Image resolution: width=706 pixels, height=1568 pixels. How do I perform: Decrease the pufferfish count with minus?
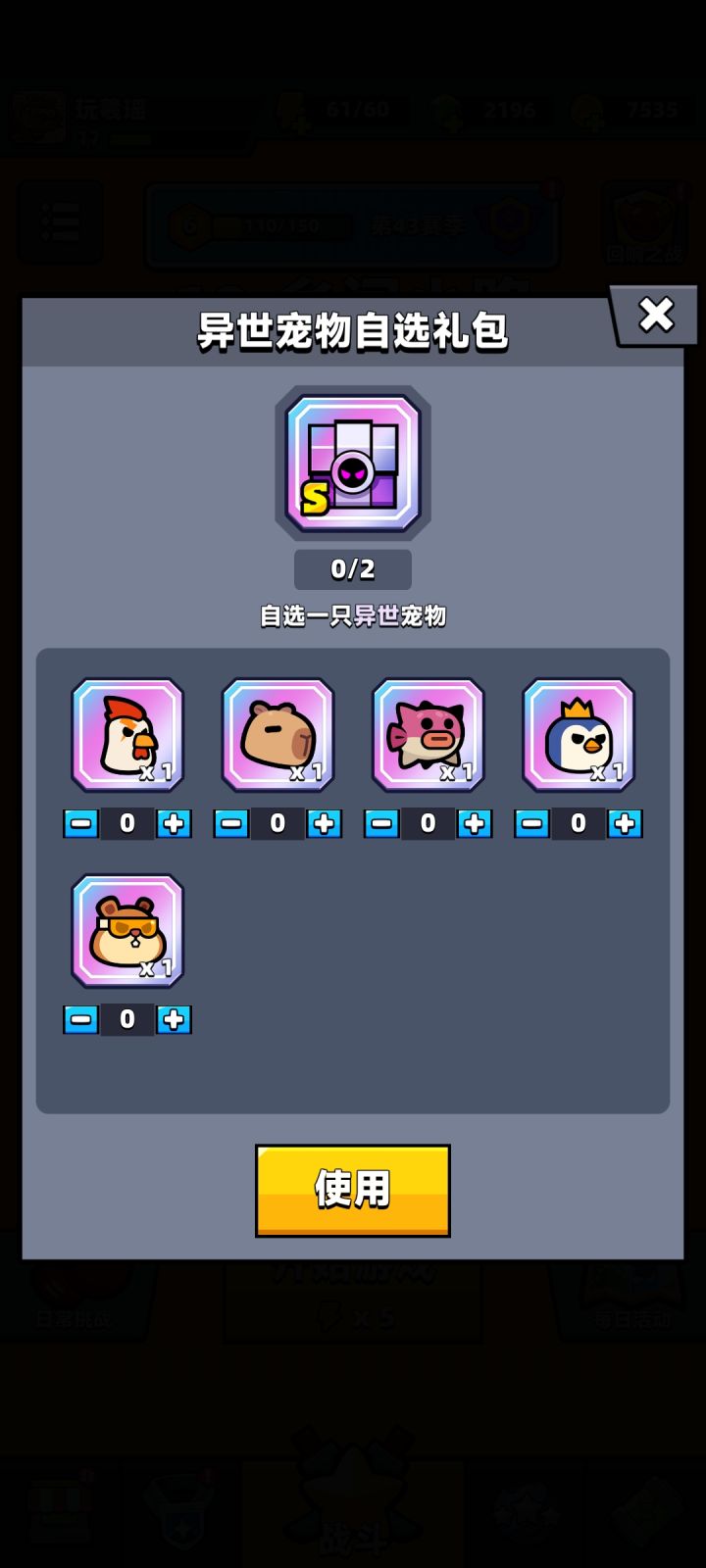(381, 824)
